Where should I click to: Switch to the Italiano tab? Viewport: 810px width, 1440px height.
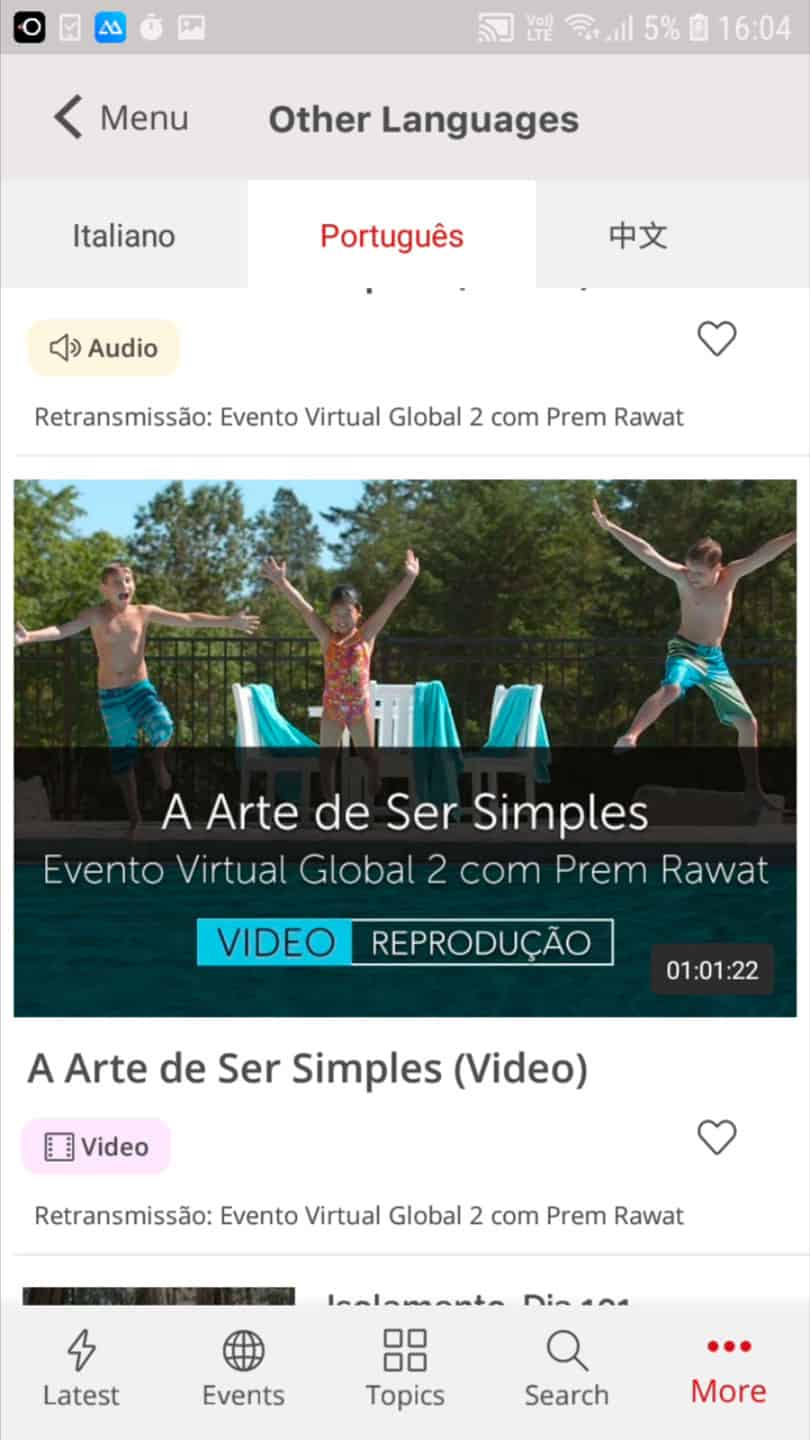(x=124, y=236)
